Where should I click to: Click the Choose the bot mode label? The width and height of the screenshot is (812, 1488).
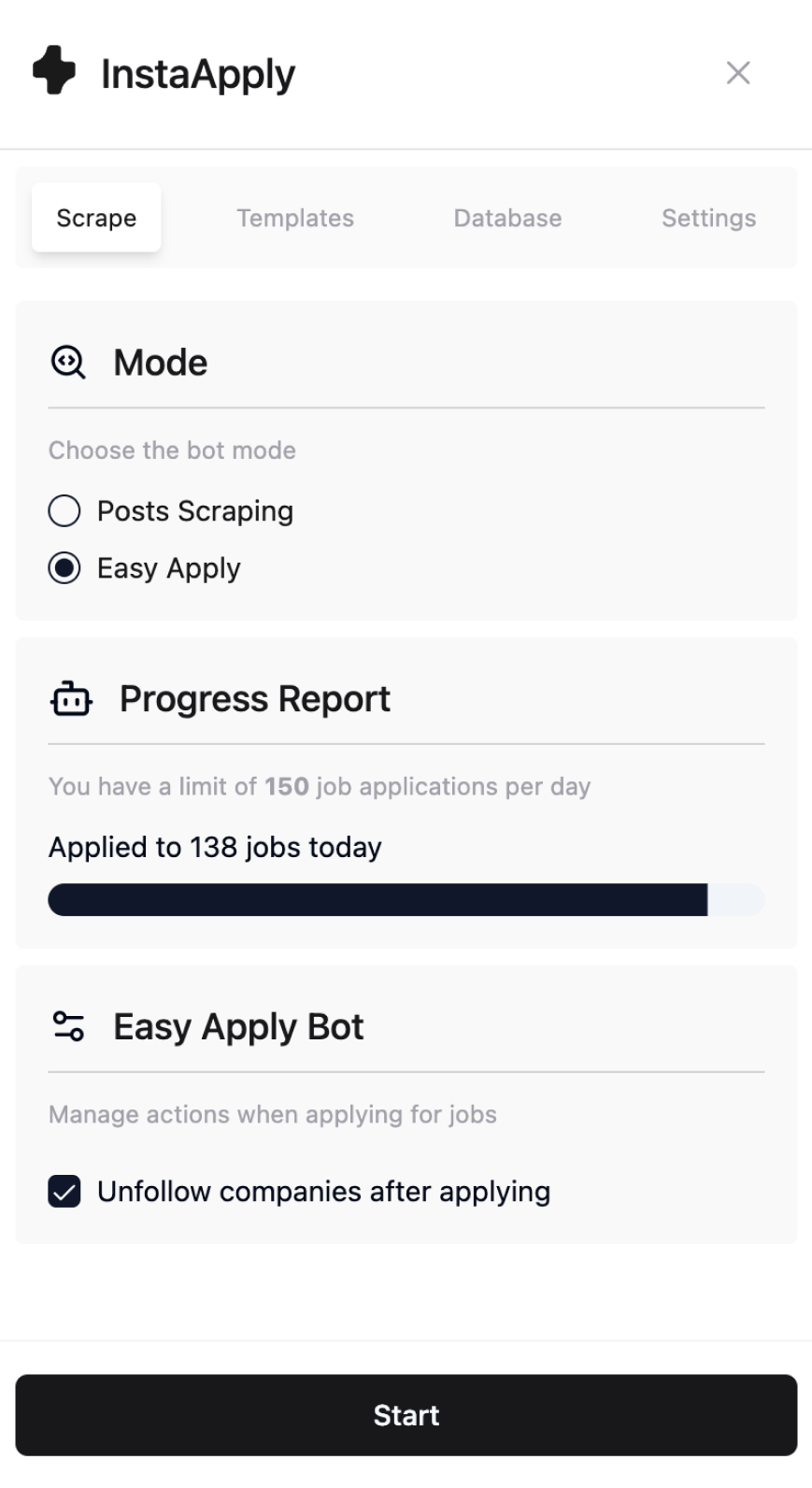point(172,450)
